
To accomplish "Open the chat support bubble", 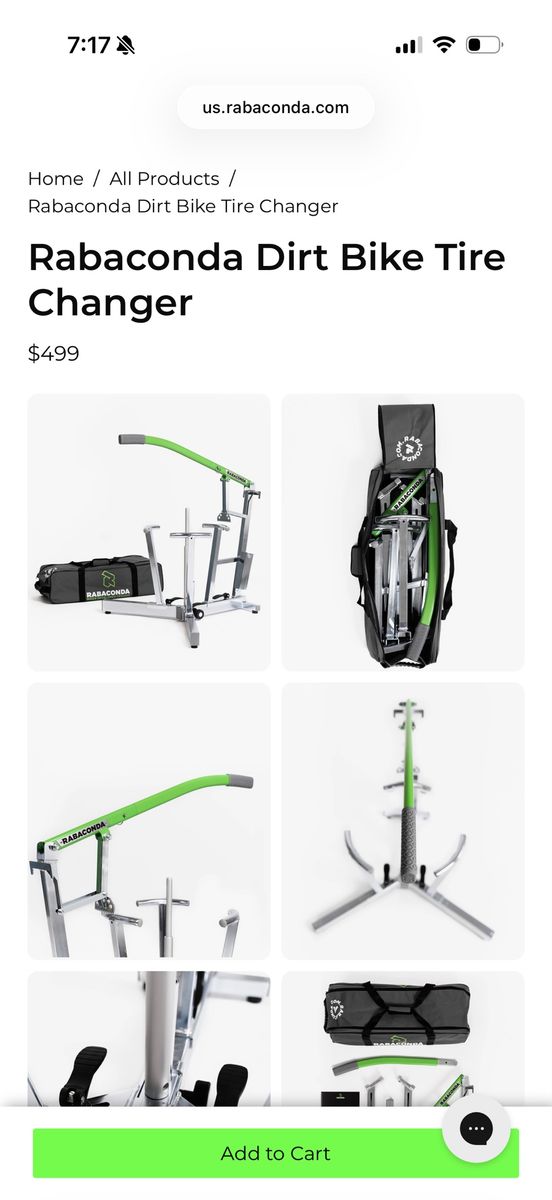I will pyautogui.click(x=477, y=1129).
